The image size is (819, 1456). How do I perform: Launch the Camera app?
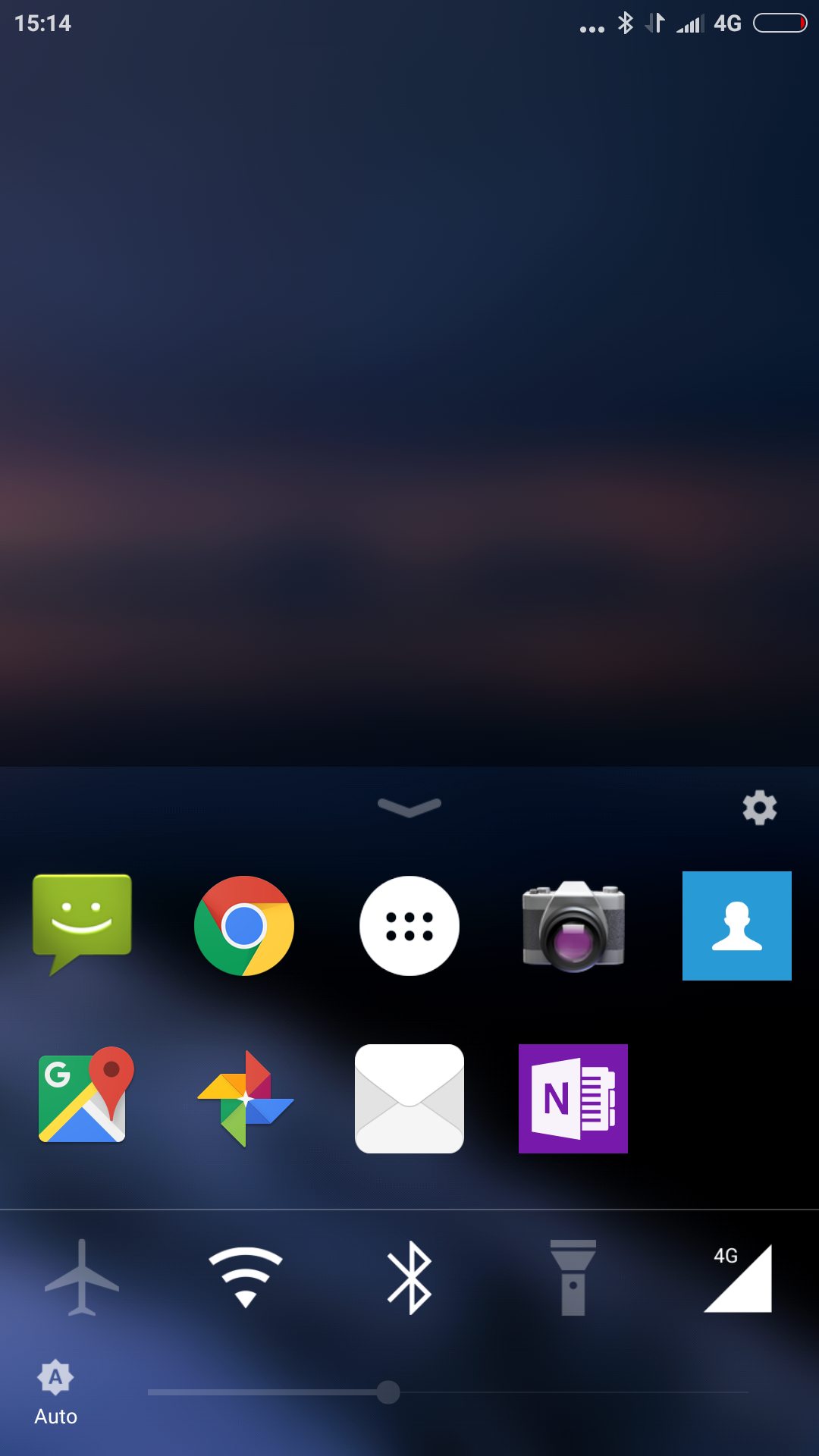(573, 926)
